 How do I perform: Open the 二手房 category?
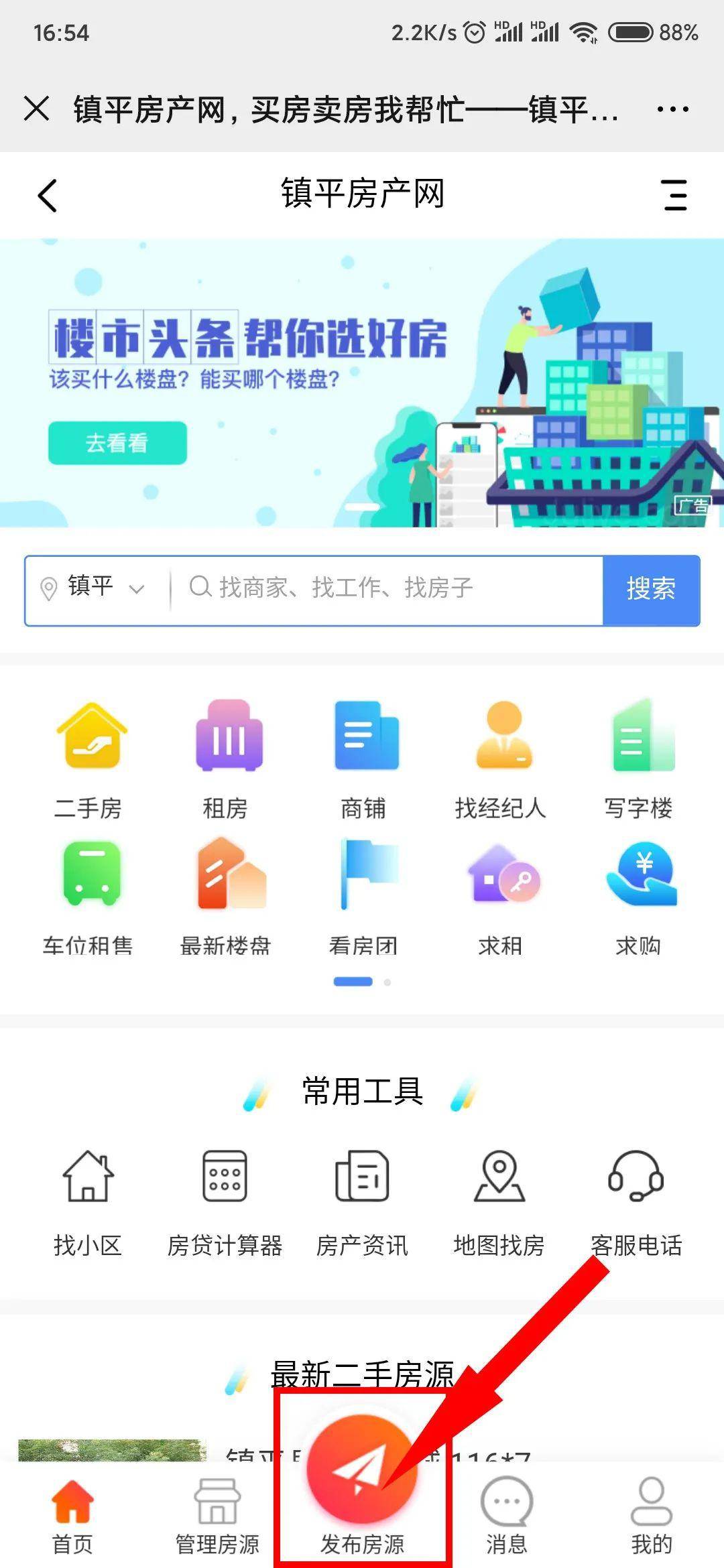[89, 759]
